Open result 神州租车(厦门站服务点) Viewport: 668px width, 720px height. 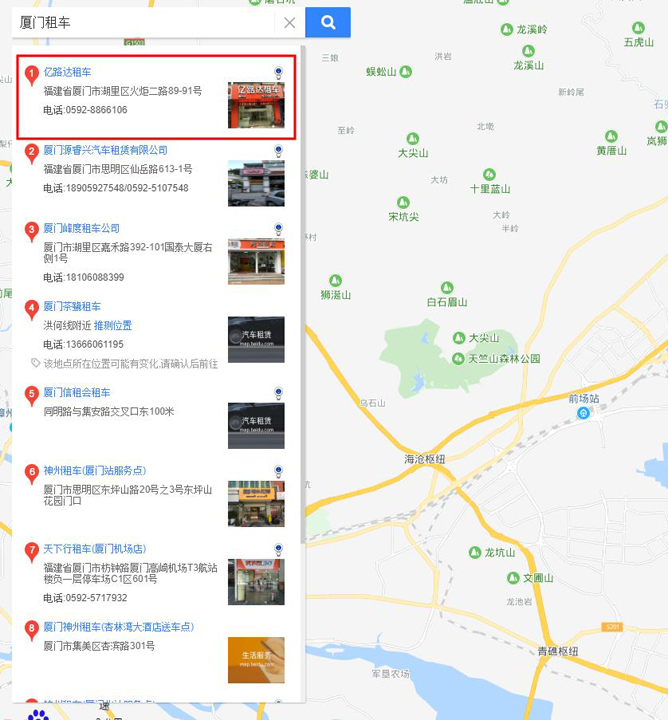pyautogui.click(x=94, y=470)
